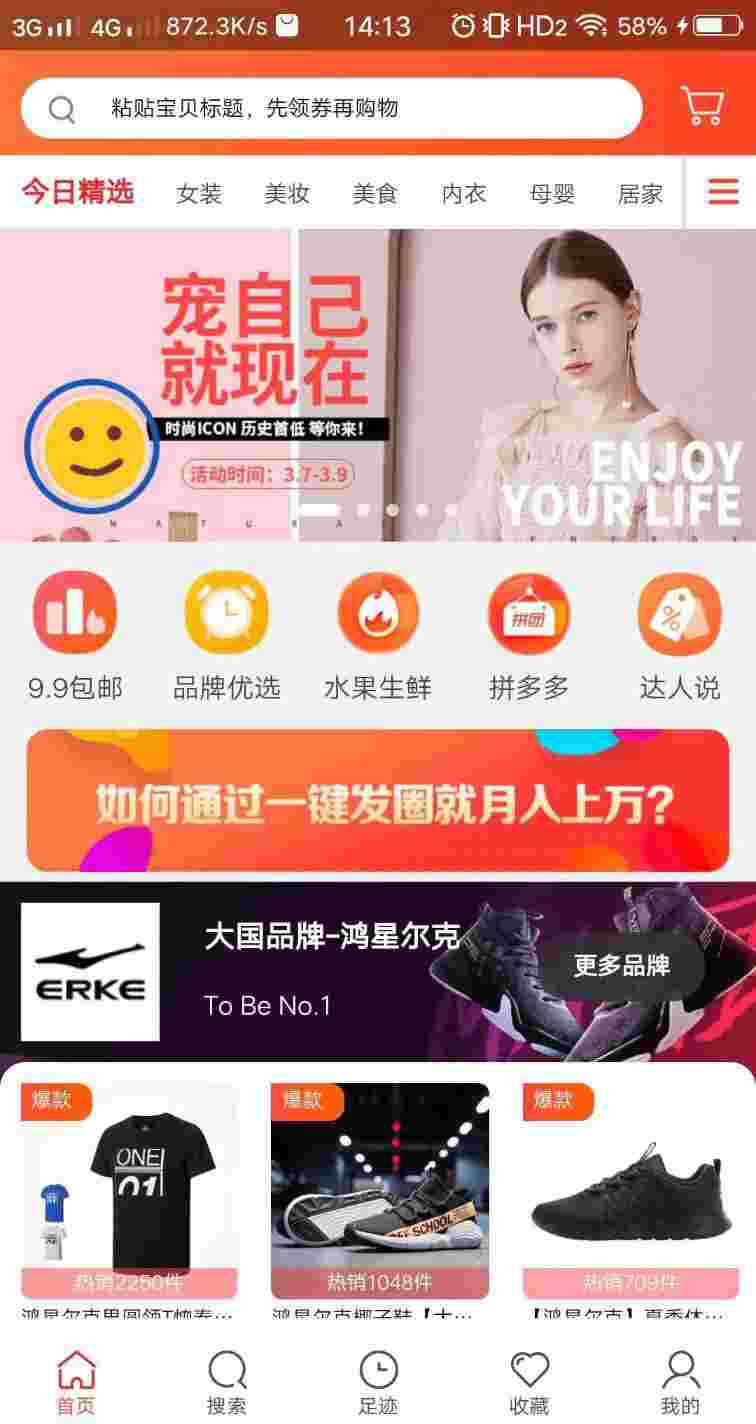Viewport: 756px width, 1424px height.
Task: Switch to the 美妆 category tab
Action: pyautogui.click(x=286, y=193)
